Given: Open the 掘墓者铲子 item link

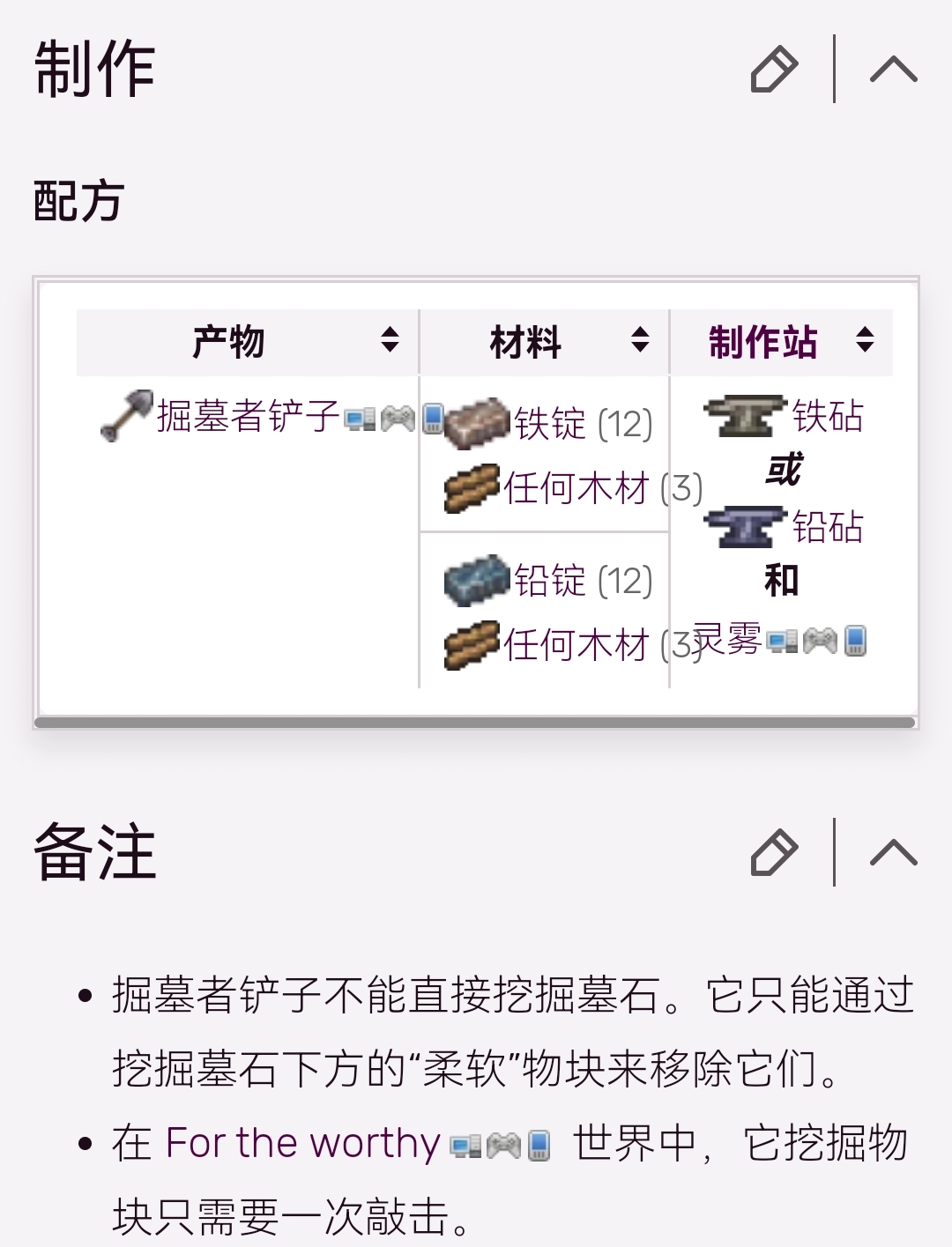Looking at the screenshot, I should click(248, 416).
